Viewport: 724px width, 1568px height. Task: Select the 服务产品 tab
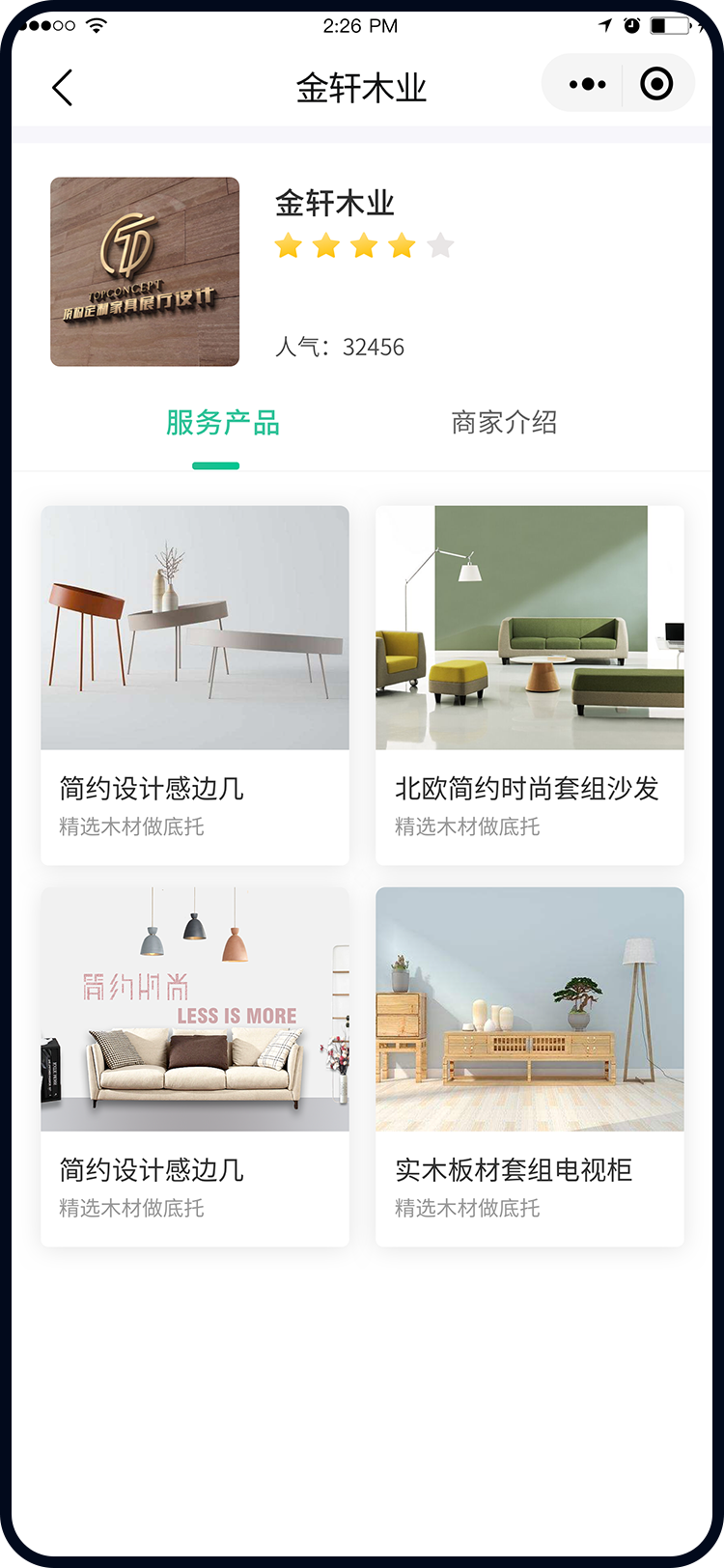pyautogui.click(x=223, y=423)
